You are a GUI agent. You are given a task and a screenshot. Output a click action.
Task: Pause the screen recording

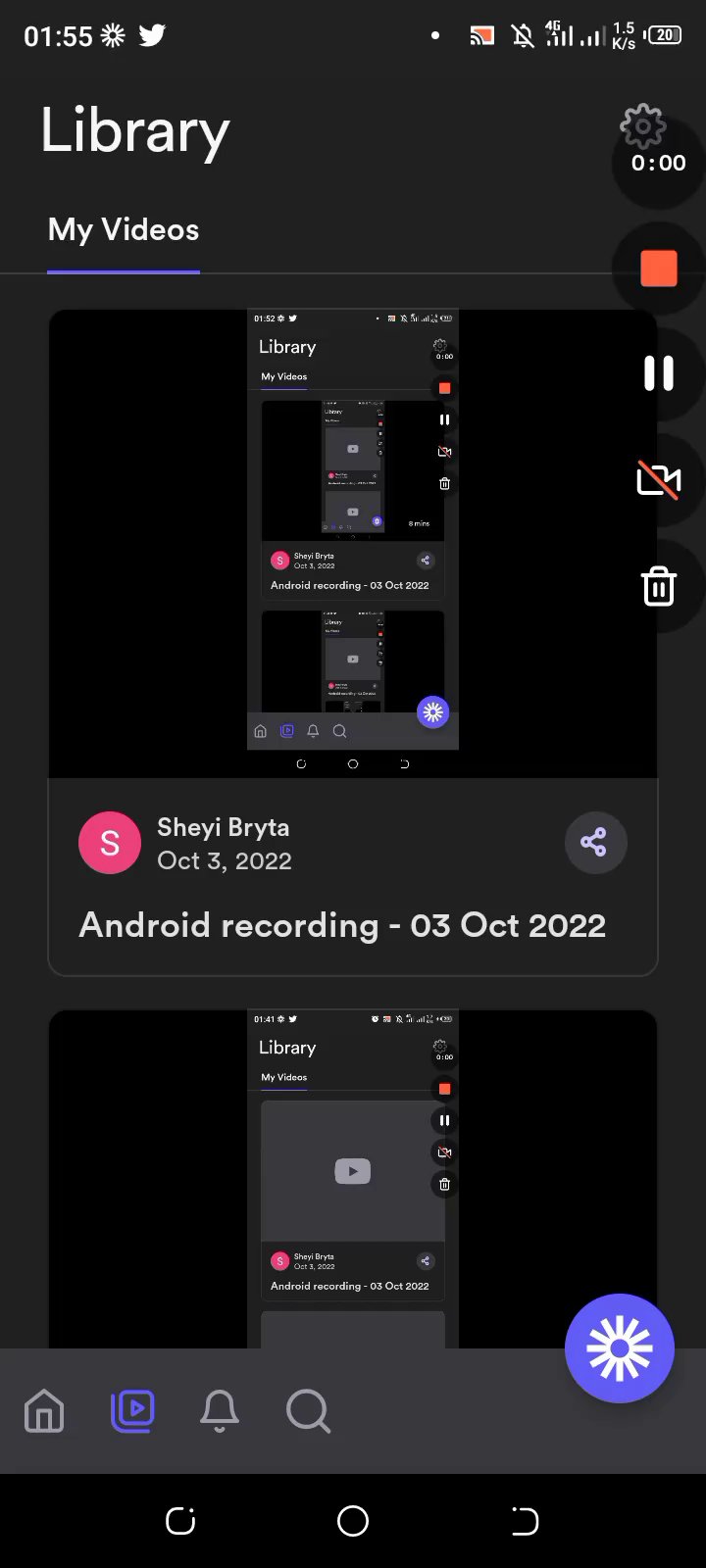point(658,373)
